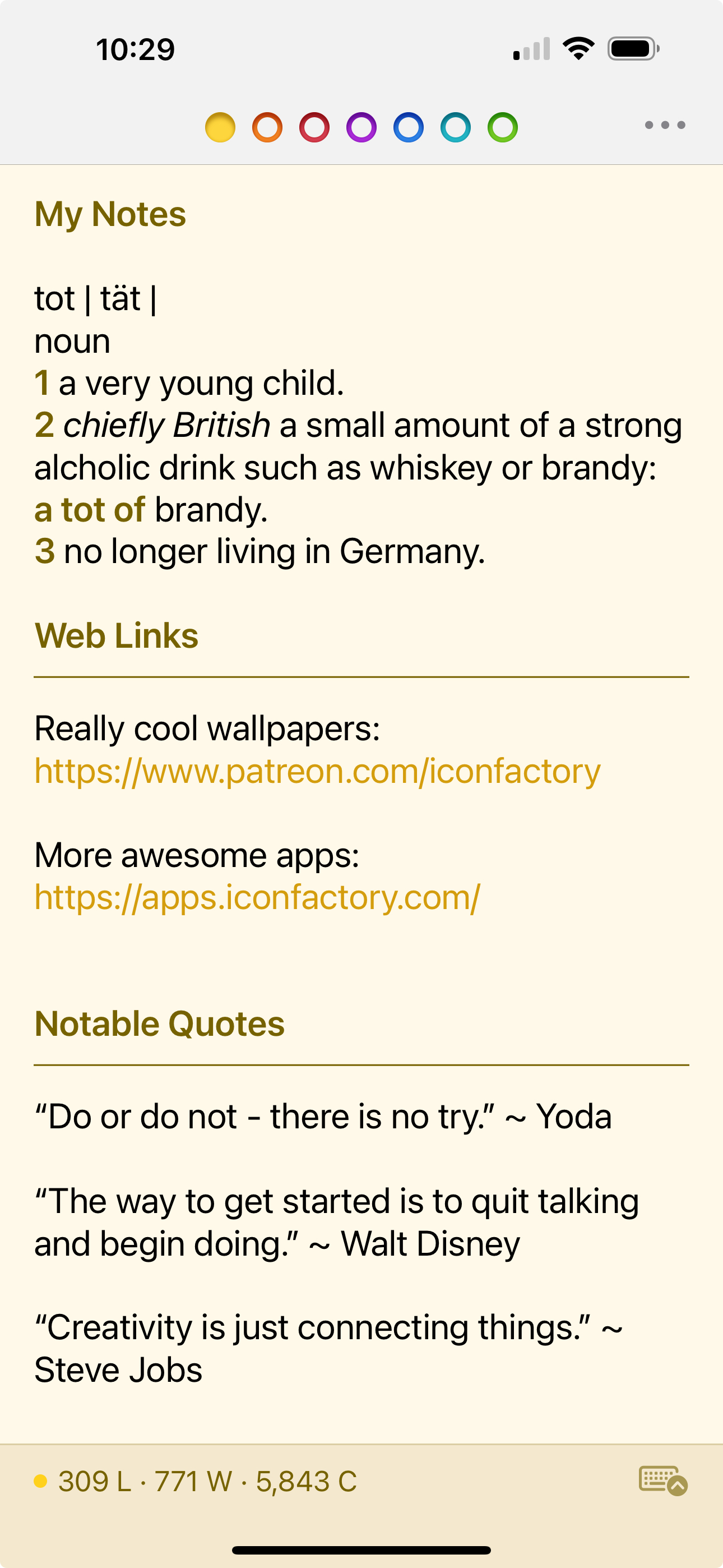723x1568 pixels.
Task: Switch to the red note
Action: [x=314, y=127]
